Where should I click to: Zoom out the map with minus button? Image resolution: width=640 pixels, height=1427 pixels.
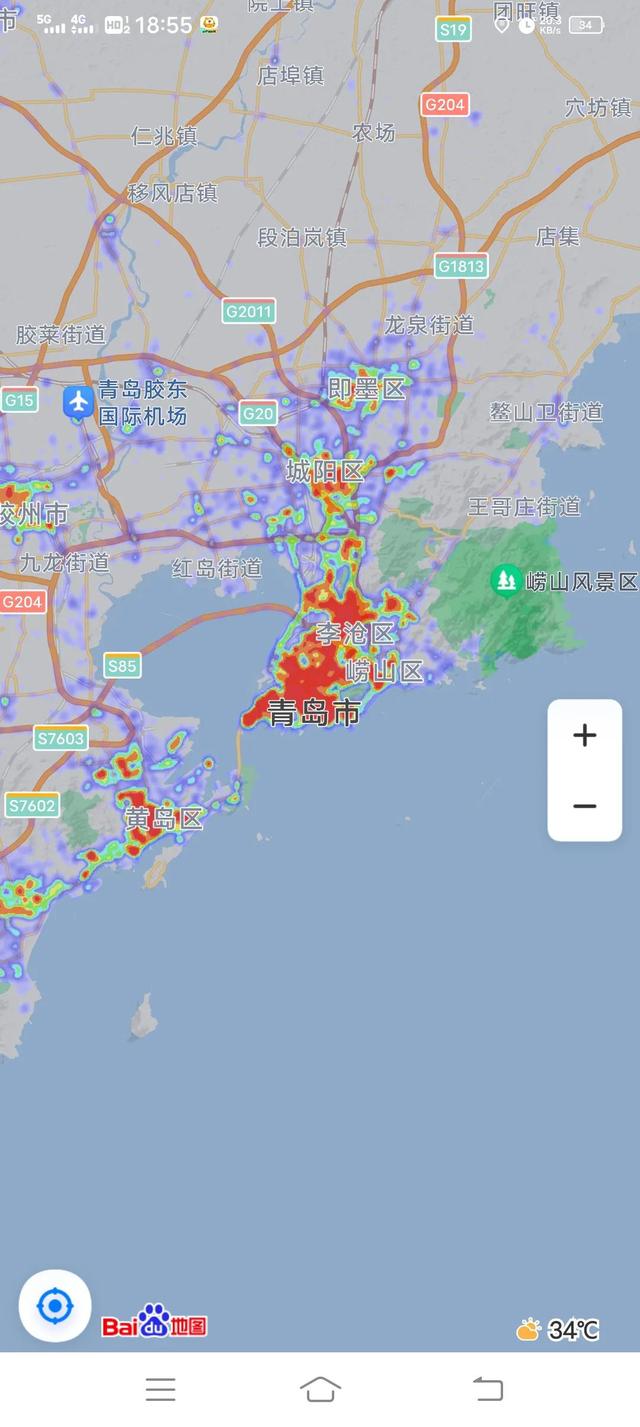[584, 806]
